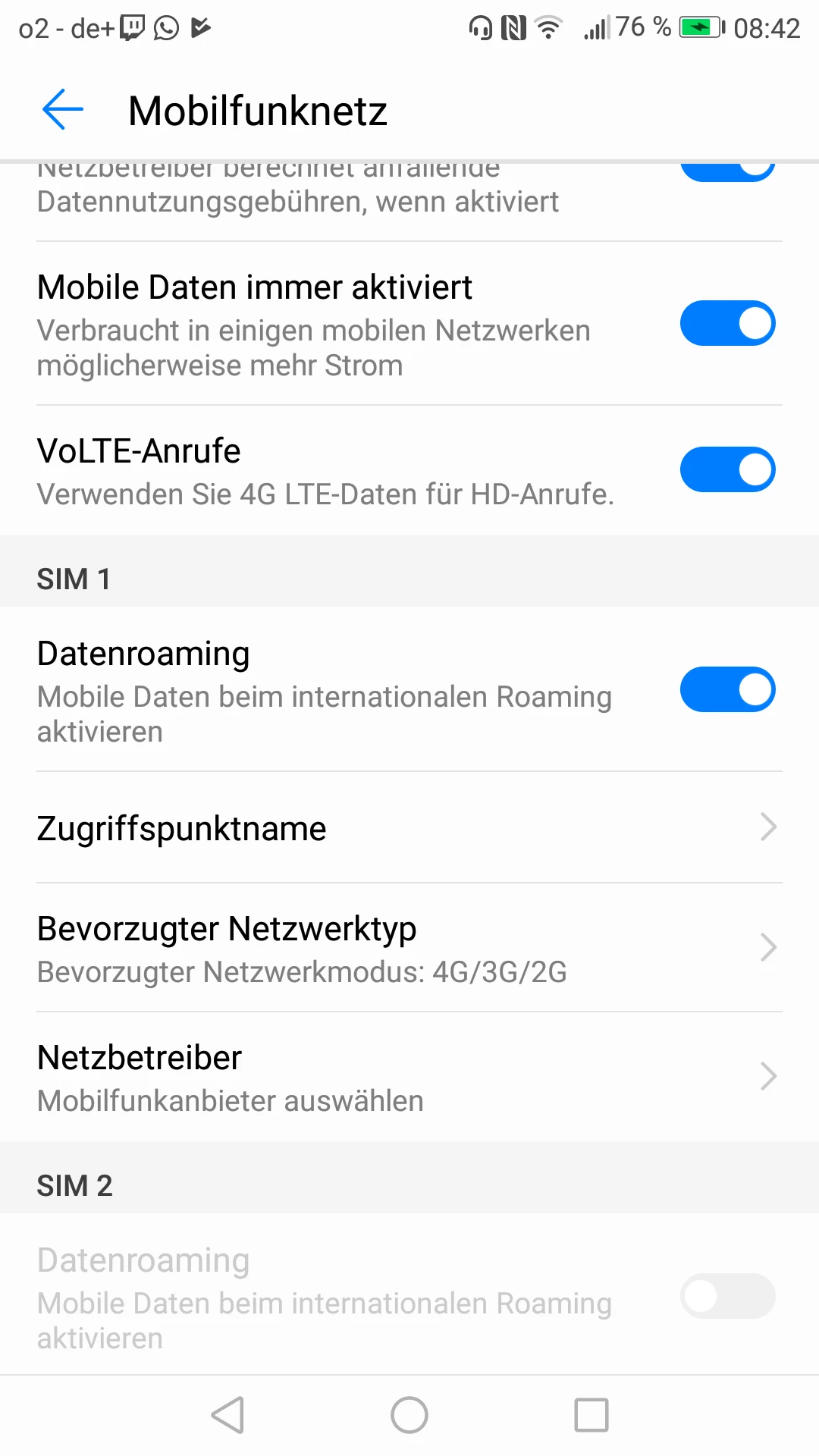Open Zugriffspunktname settings
This screenshot has height=1456, width=819.
click(409, 828)
